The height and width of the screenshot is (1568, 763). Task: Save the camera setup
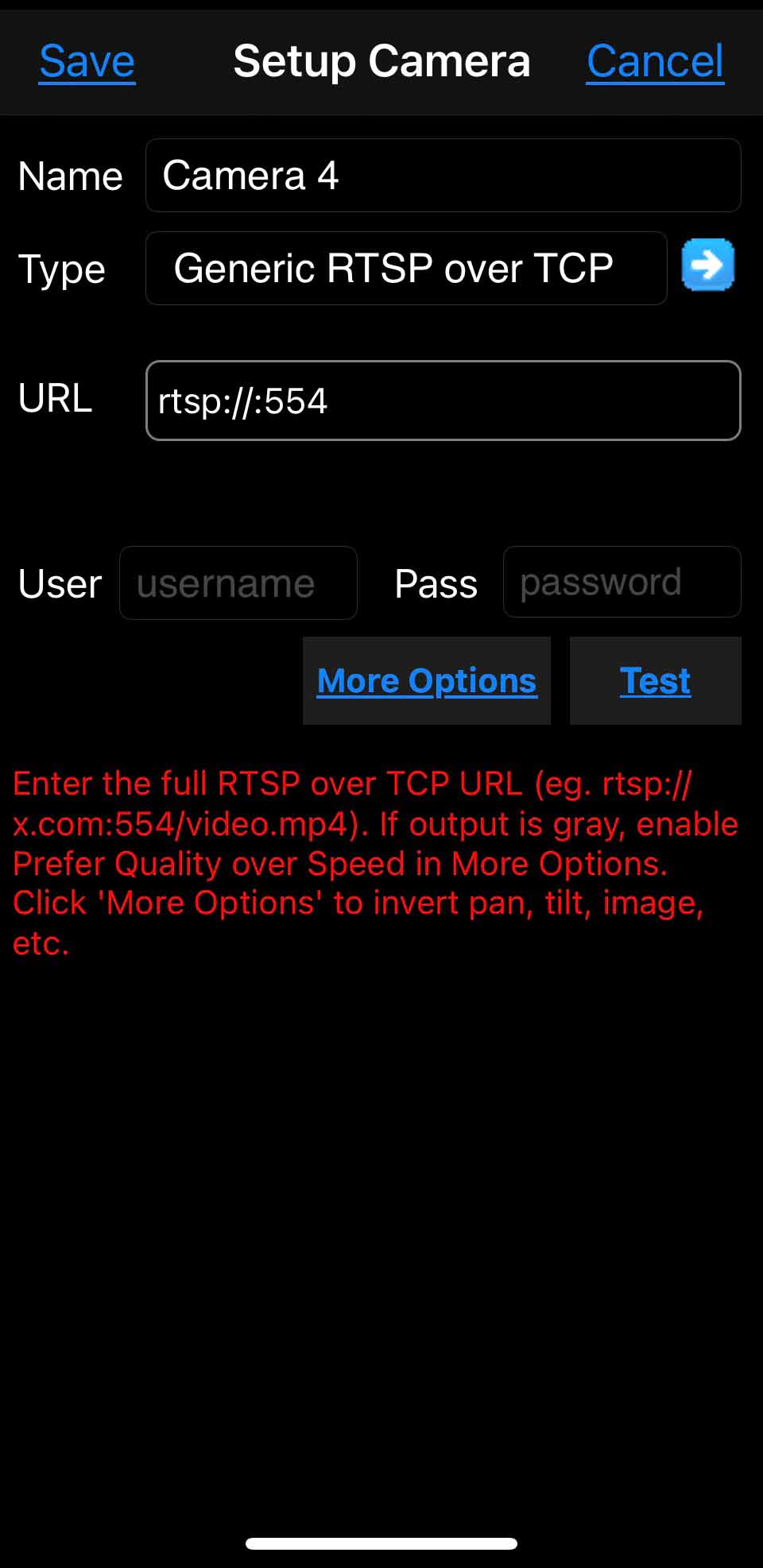click(x=87, y=61)
